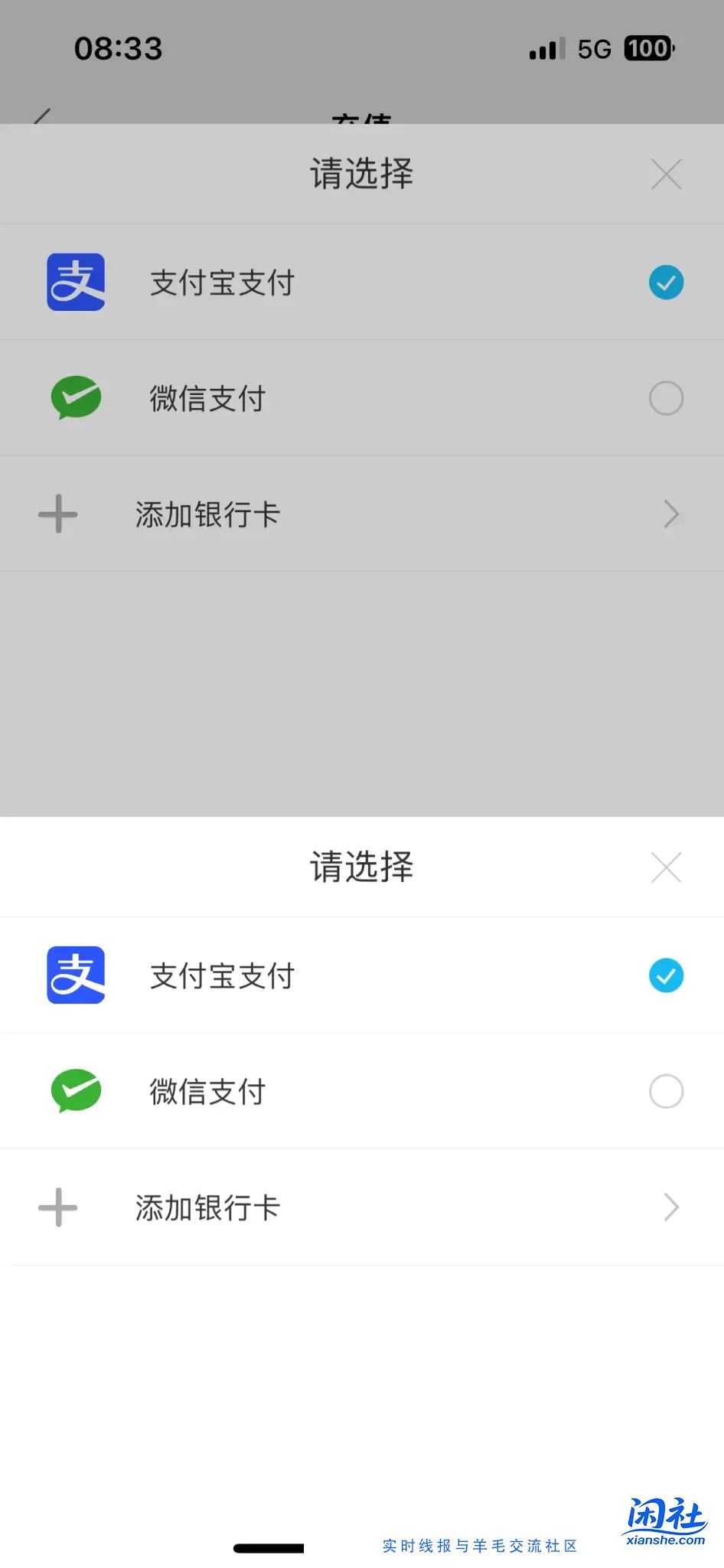
Task: Tap the battery indicator showing 100
Action: 647,47
